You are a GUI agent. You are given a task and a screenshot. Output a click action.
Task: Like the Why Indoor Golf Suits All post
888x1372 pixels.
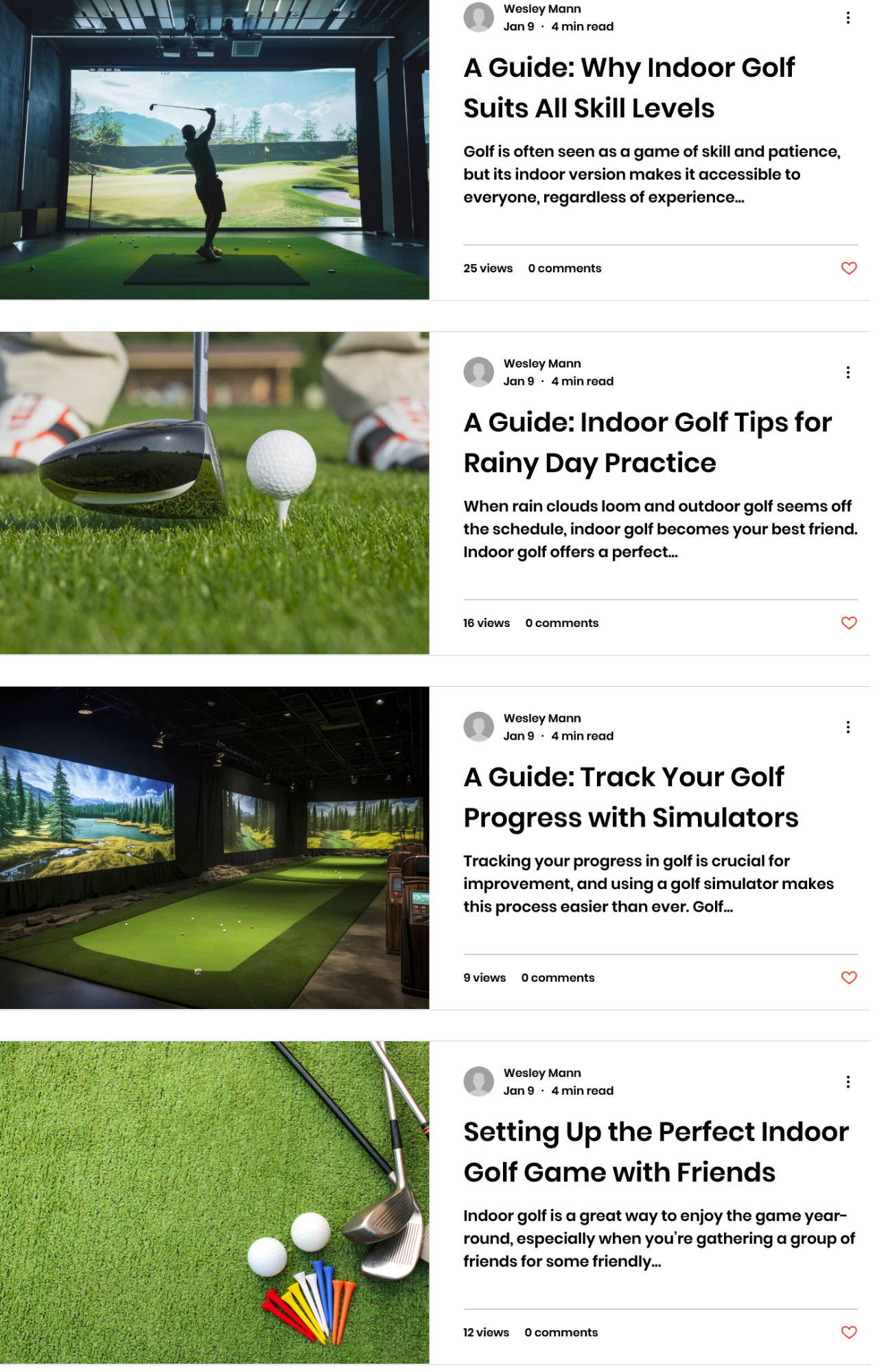[x=849, y=268]
